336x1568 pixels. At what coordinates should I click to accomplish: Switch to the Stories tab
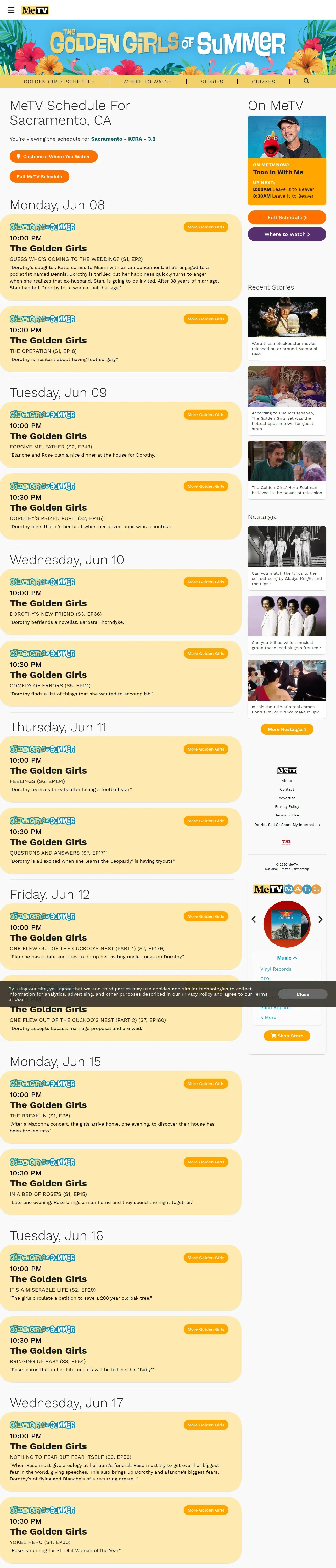(x=212, y=82)
